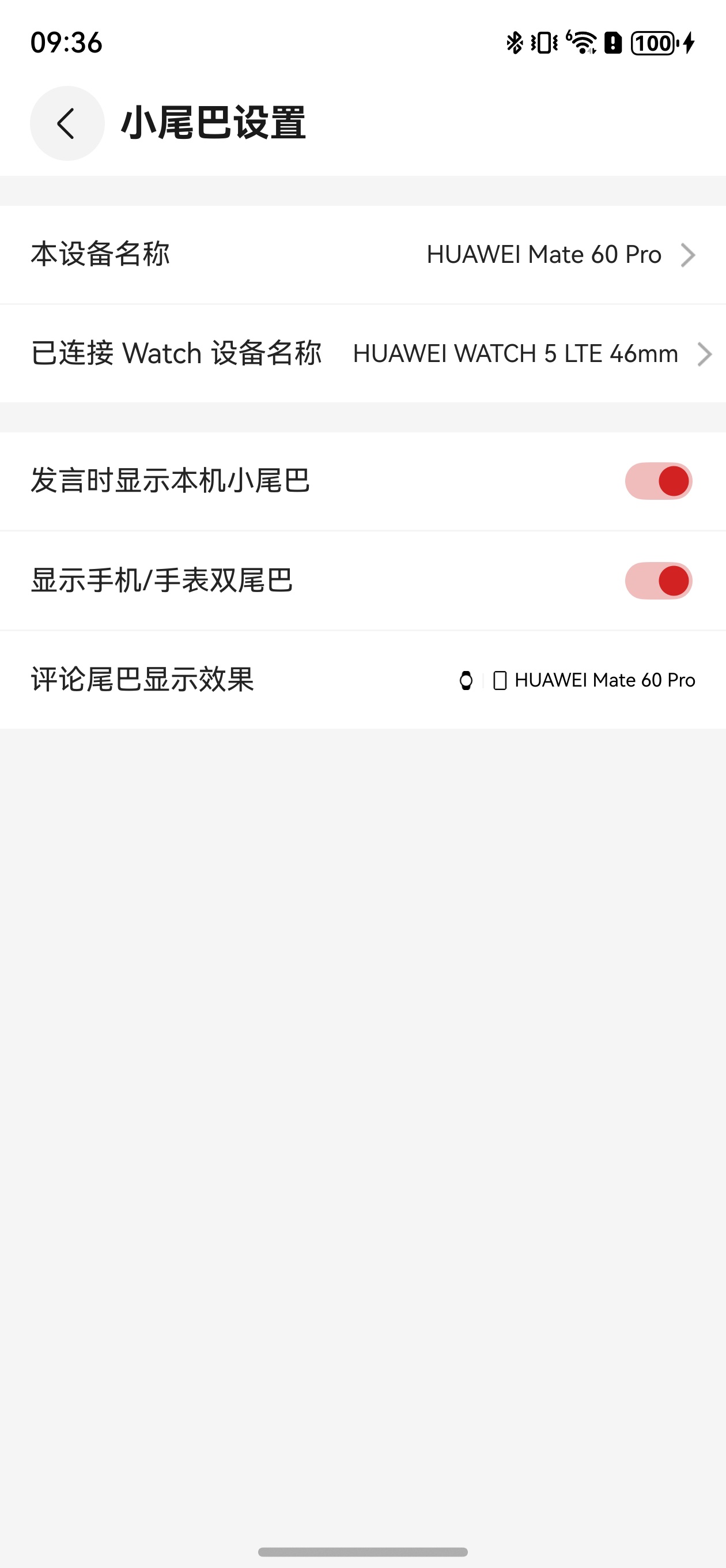This screenshot has height=1568, width=726.
Task: Tap the back arrow icon
Action: [67, 122]
